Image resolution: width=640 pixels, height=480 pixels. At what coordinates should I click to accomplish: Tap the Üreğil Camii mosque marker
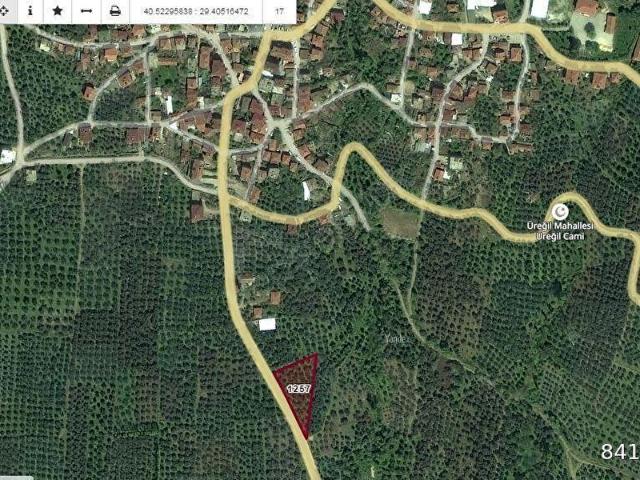560,211
